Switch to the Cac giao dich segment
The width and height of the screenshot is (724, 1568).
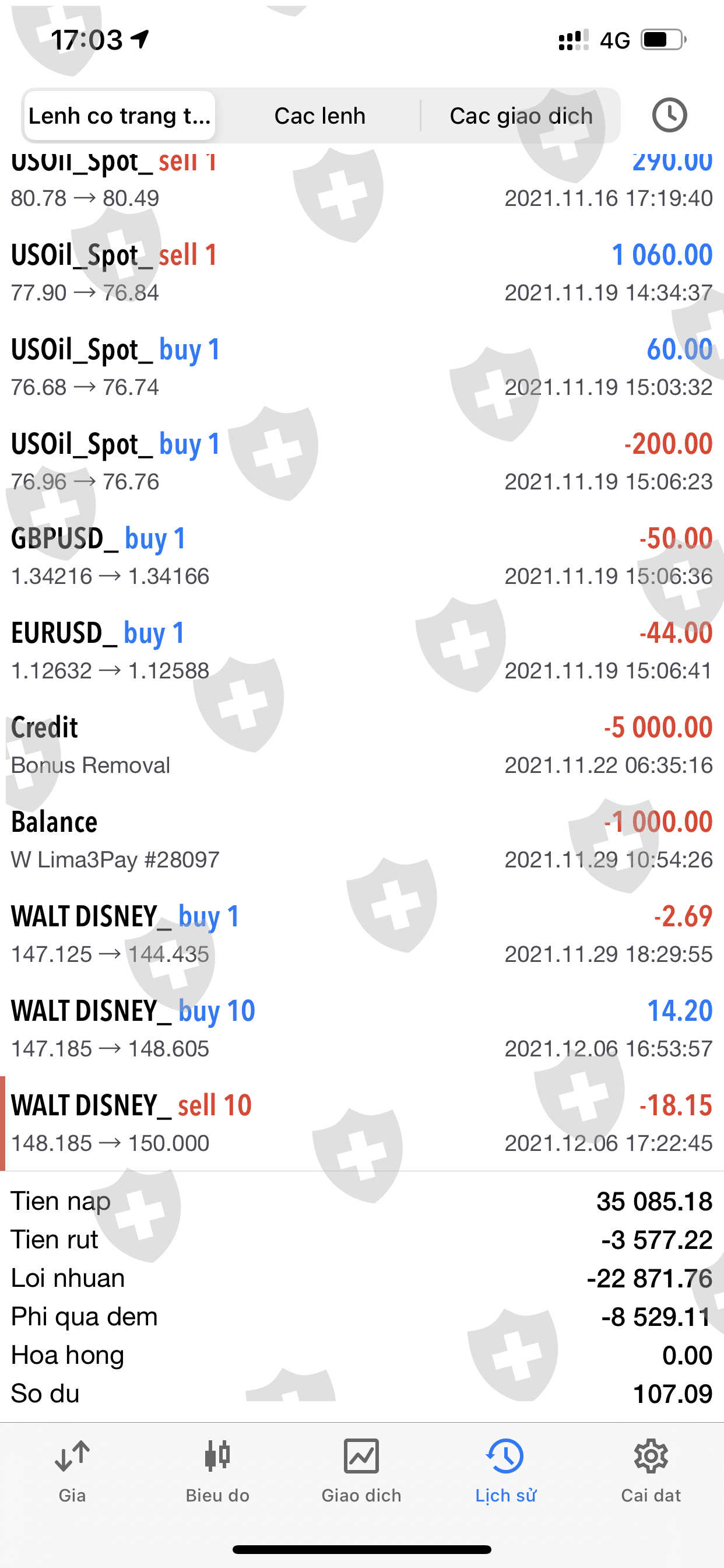[x=521, y=116]
